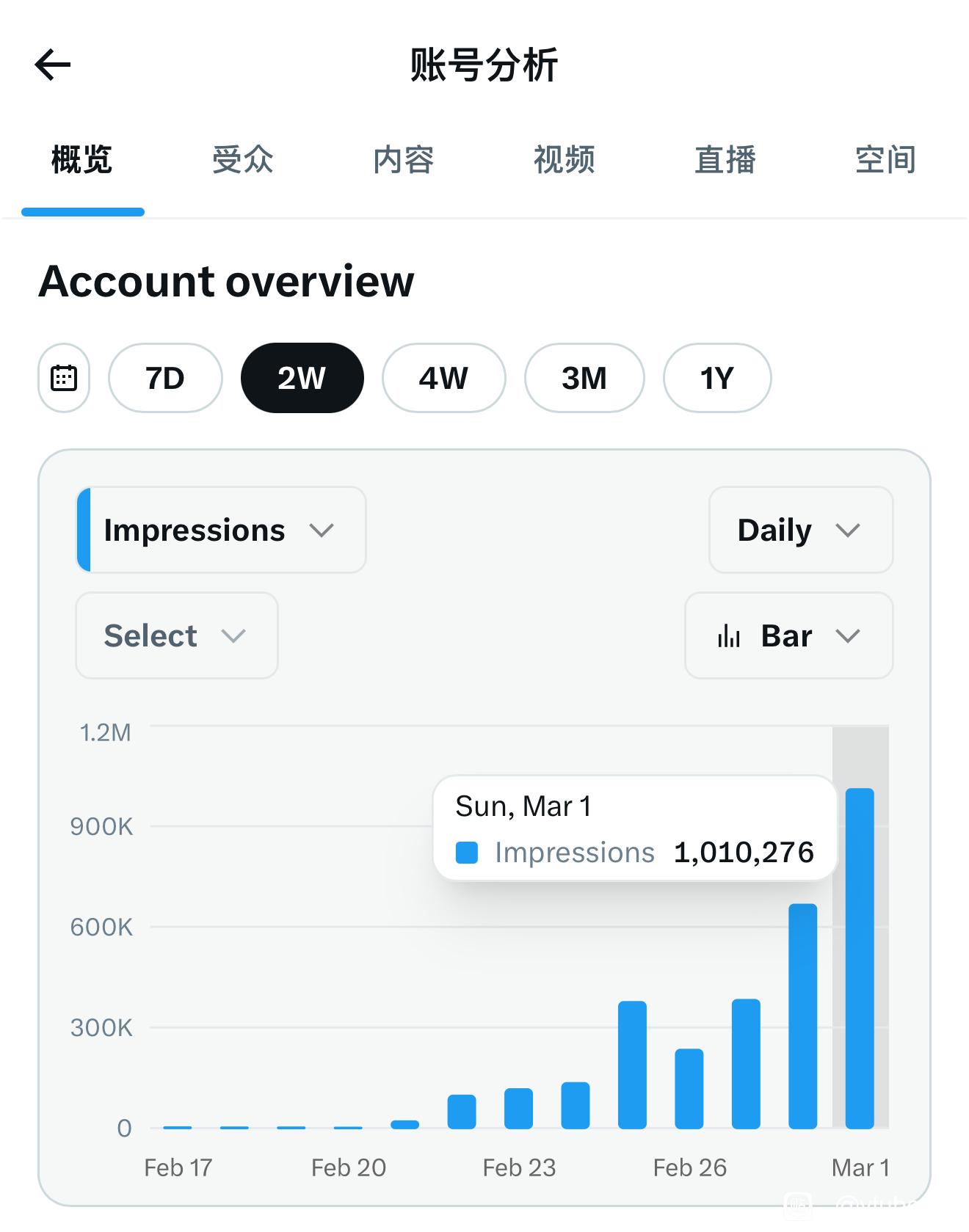Change the Bar chart type dropdown
969x1232 pixels.
(x=789, y=635)
